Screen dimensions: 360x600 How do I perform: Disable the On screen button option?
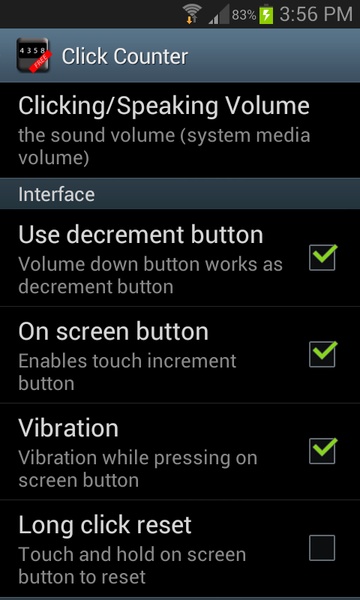pos(323,354)
